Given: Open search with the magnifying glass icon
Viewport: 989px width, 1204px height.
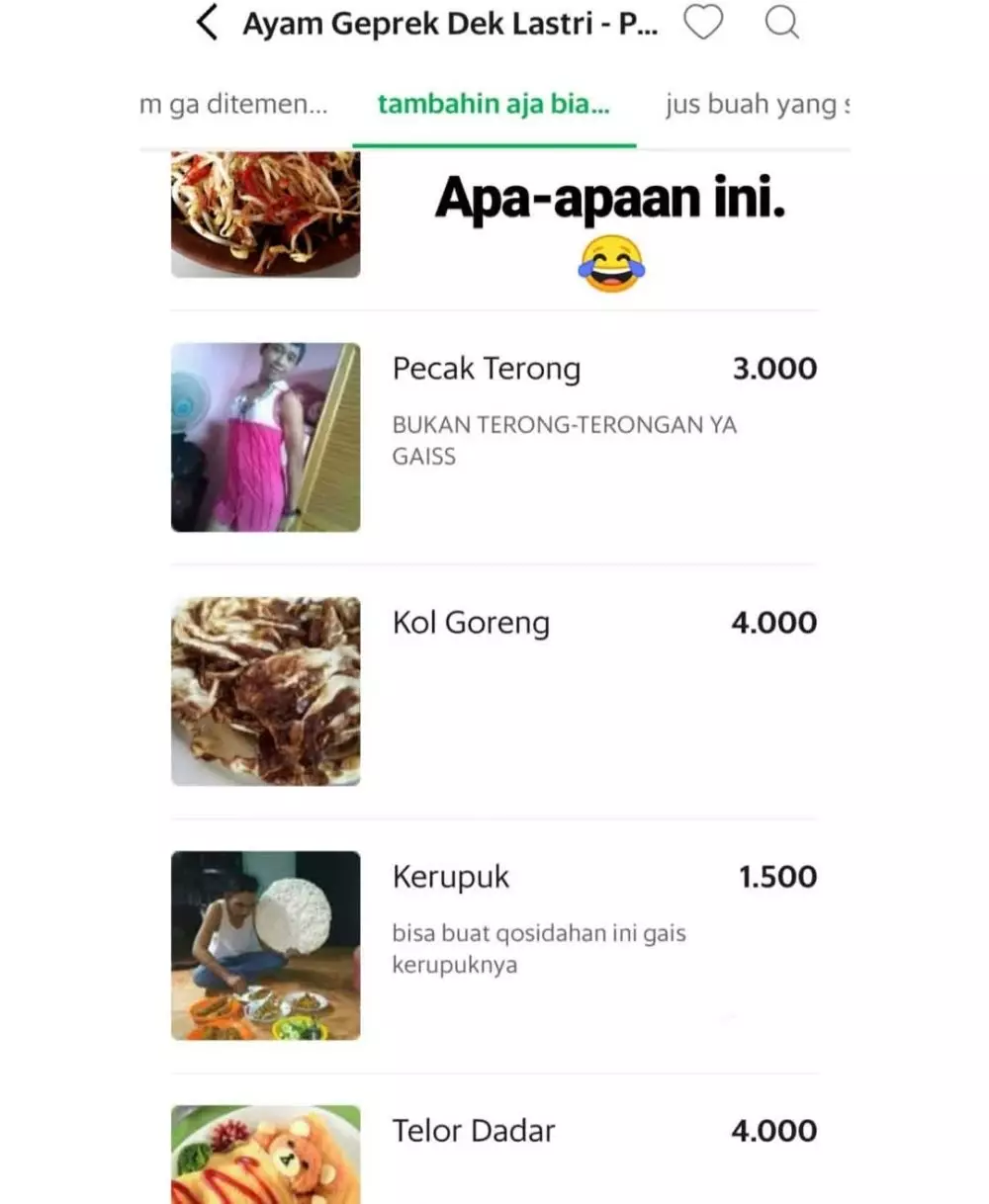Looking at the screenshot, I should pyautogui.click(x=782, y=23).
